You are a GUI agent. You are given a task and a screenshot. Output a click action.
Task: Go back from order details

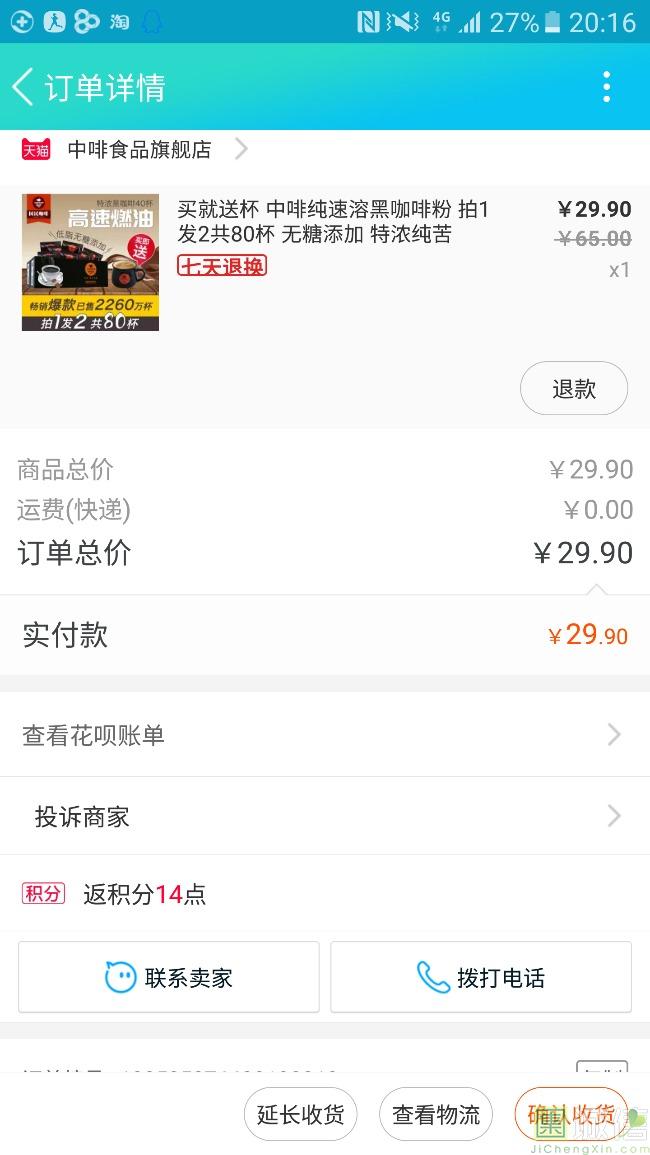24,87
